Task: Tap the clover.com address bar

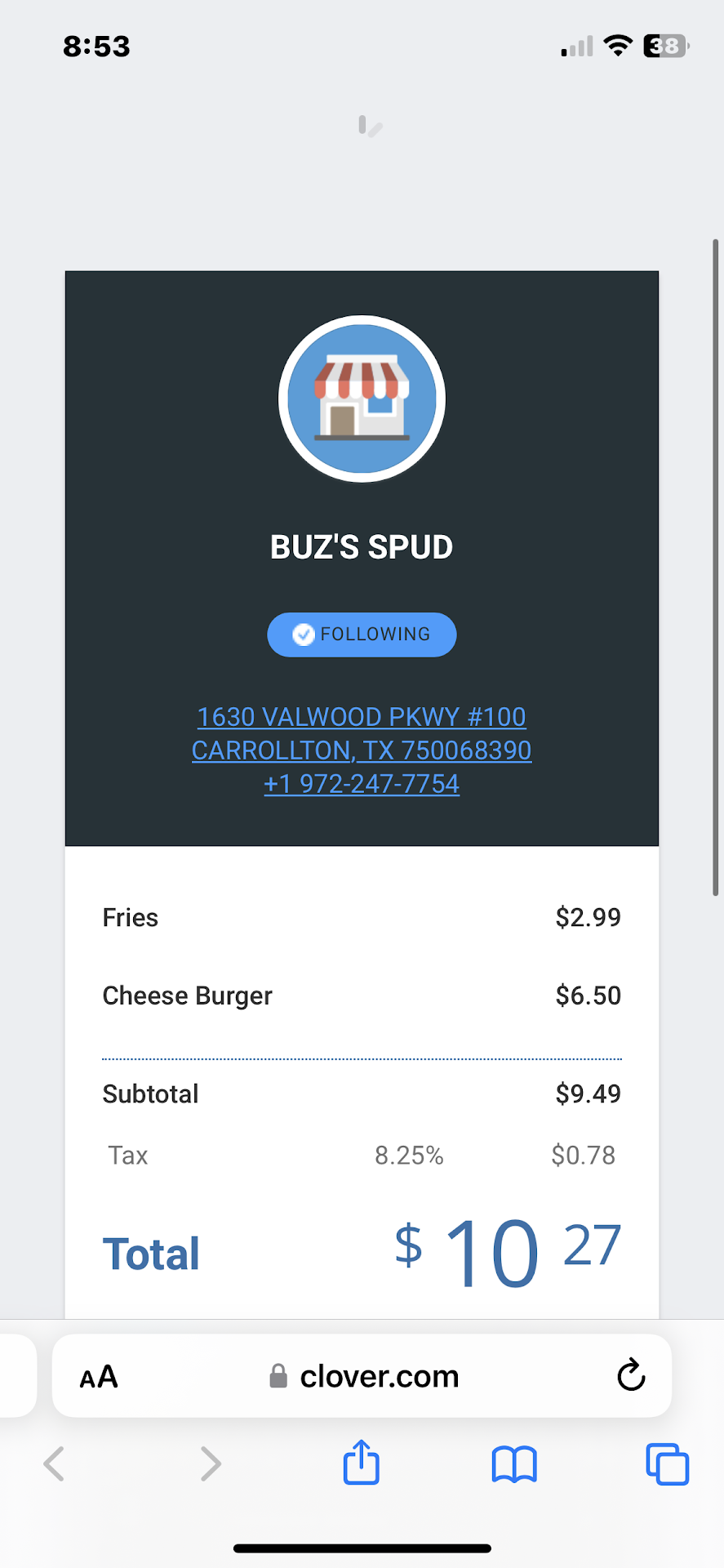Action: coord(364,1377)
